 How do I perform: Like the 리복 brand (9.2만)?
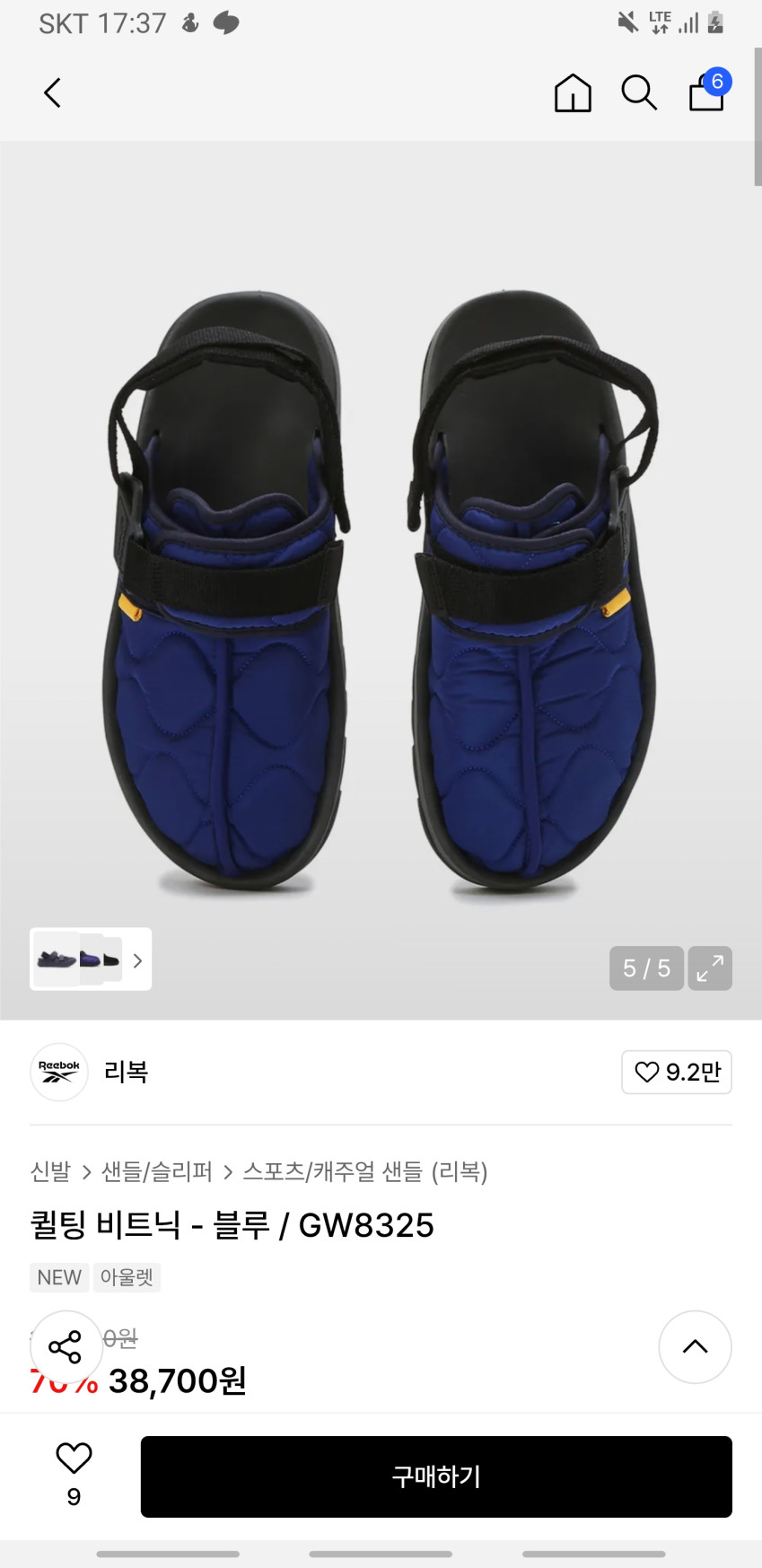tap(677, 1072)
